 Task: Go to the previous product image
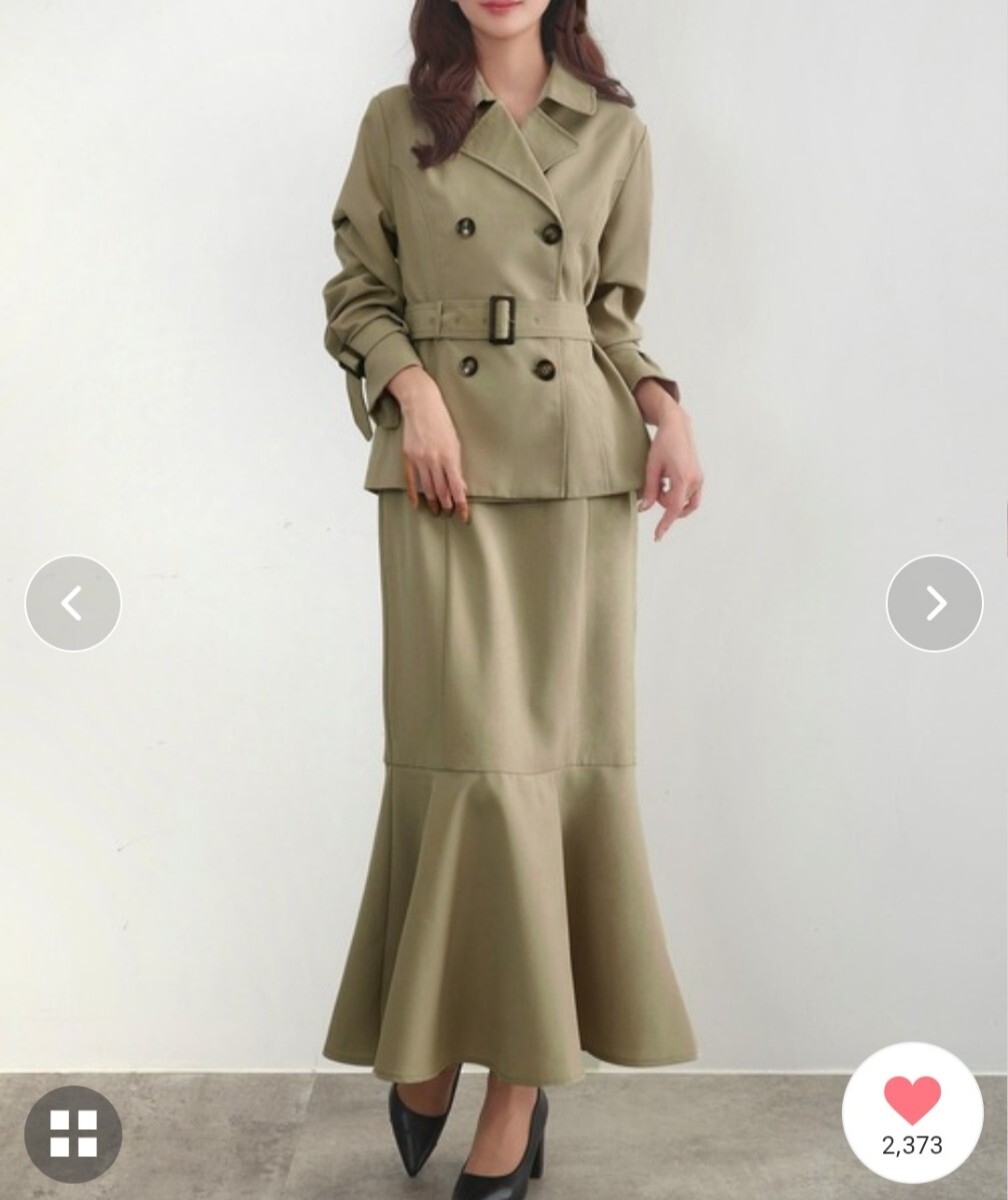point(73,603)
